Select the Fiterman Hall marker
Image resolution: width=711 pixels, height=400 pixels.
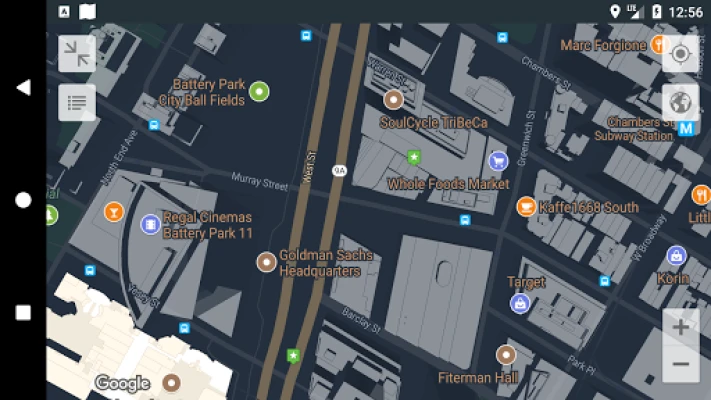506,355
